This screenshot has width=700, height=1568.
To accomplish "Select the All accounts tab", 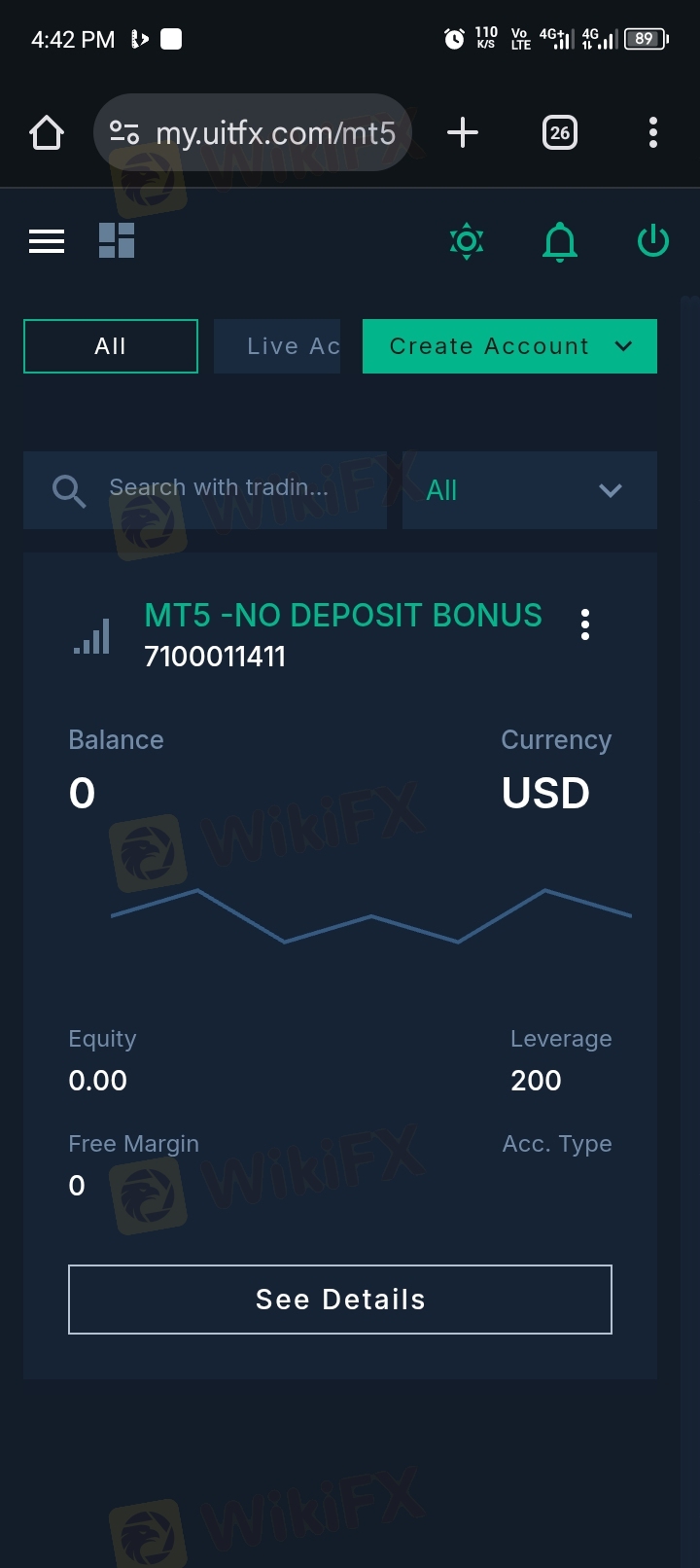I will point(111,346).
